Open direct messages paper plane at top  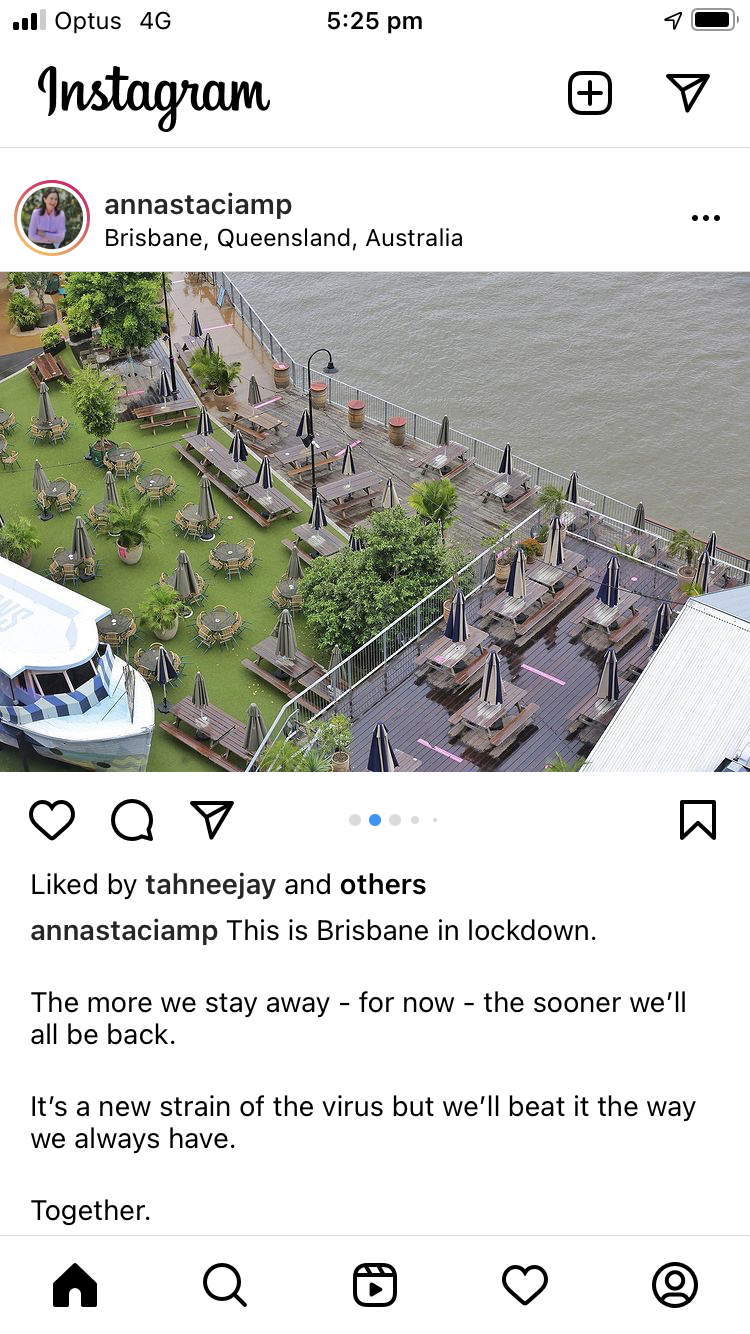[688, 93]
